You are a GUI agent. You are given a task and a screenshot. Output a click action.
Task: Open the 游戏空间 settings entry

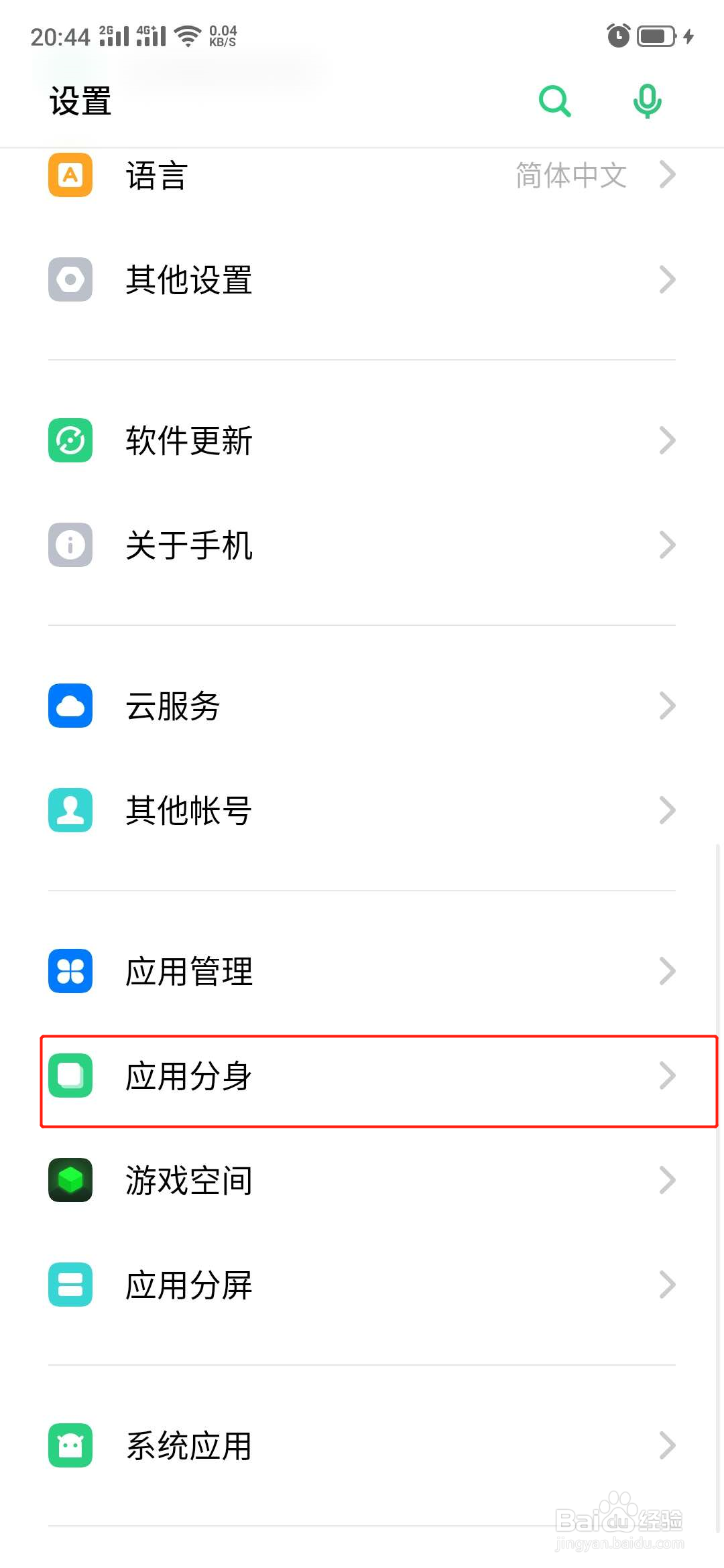tap(362, 1180)
